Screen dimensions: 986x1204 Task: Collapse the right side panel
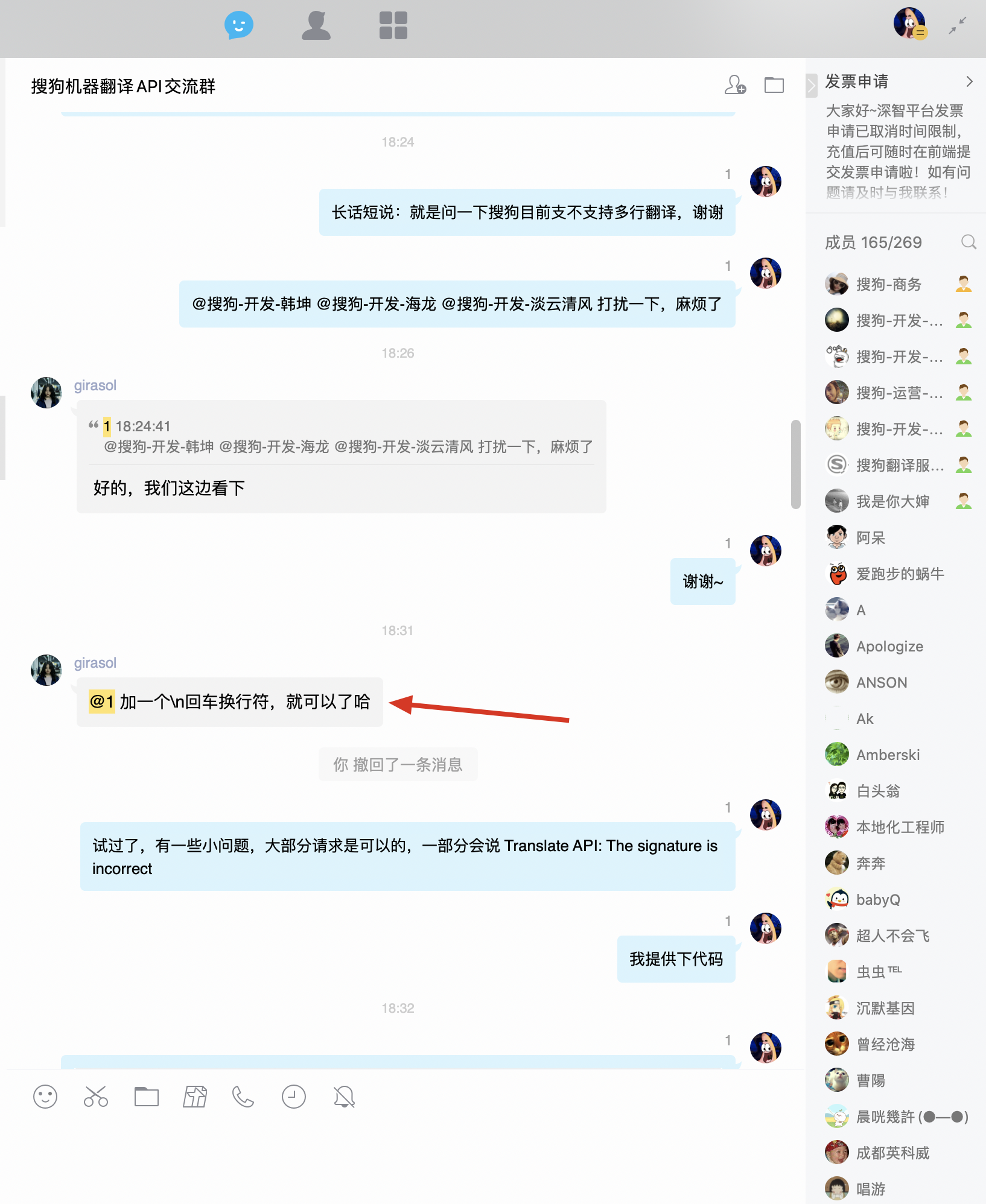point(811,85)
